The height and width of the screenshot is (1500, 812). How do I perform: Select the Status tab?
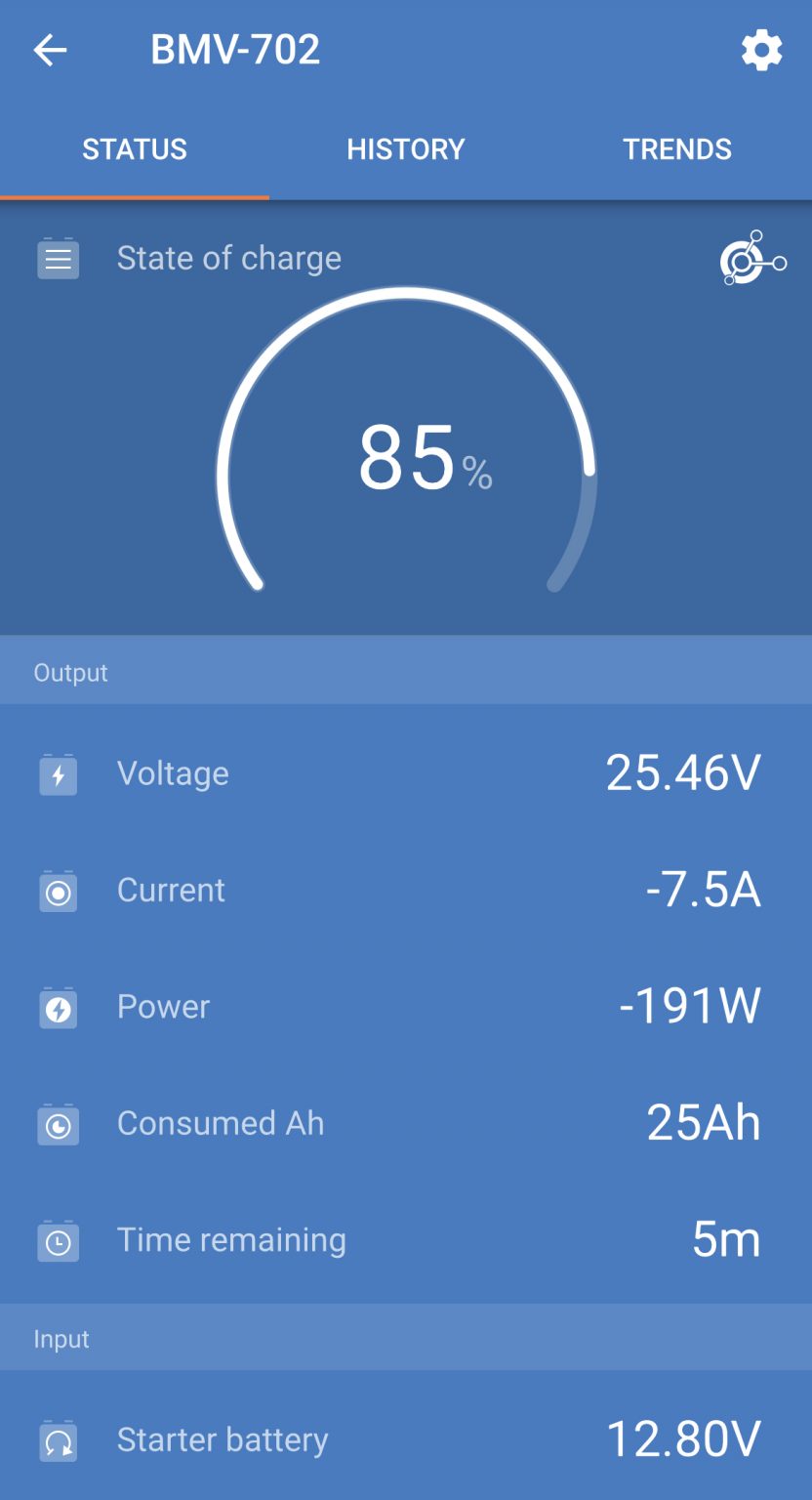pyautogui.click(x=135, y=149)
